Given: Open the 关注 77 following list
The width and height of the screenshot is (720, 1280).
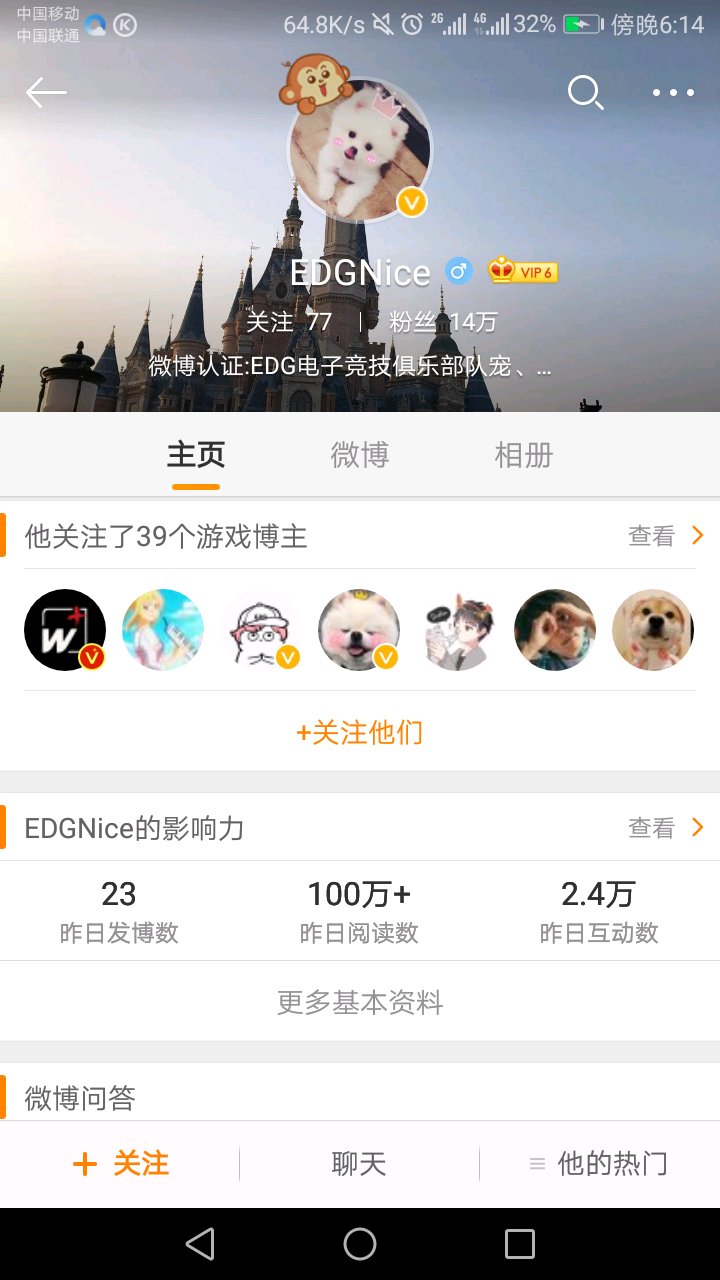Looking at the screenshot, I should [288, 322].
